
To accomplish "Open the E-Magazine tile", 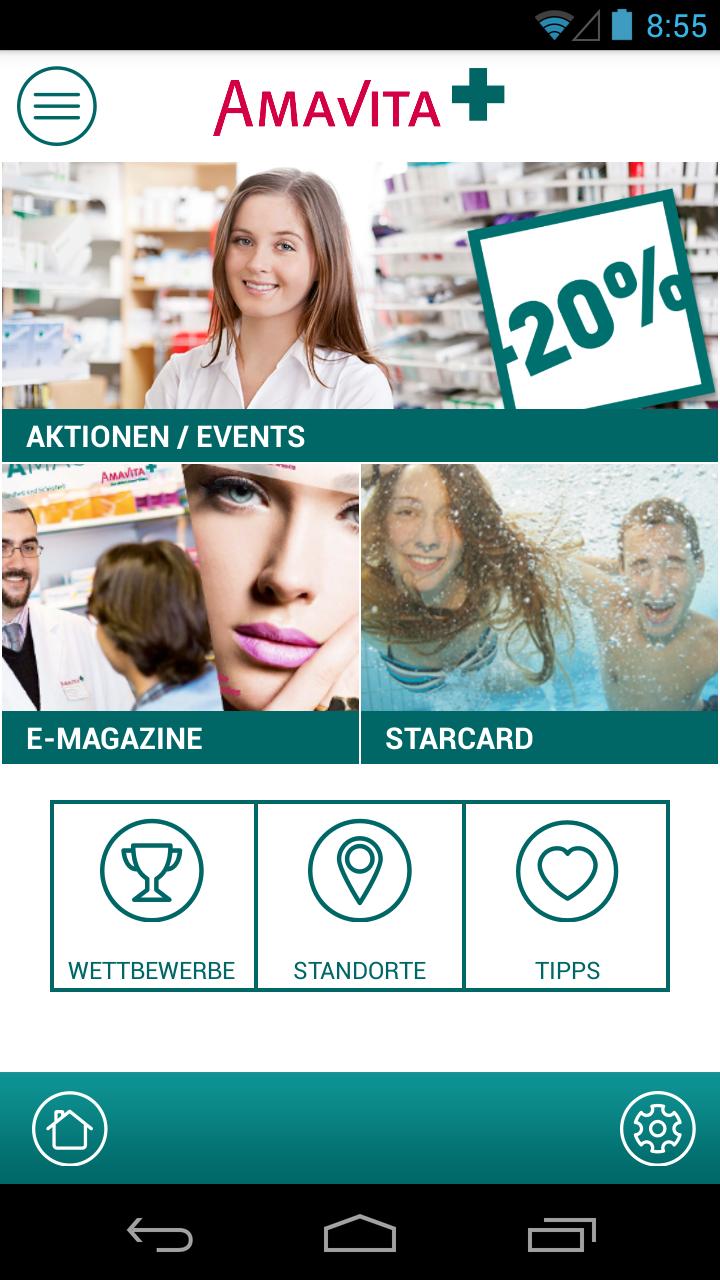I will 180,613.
